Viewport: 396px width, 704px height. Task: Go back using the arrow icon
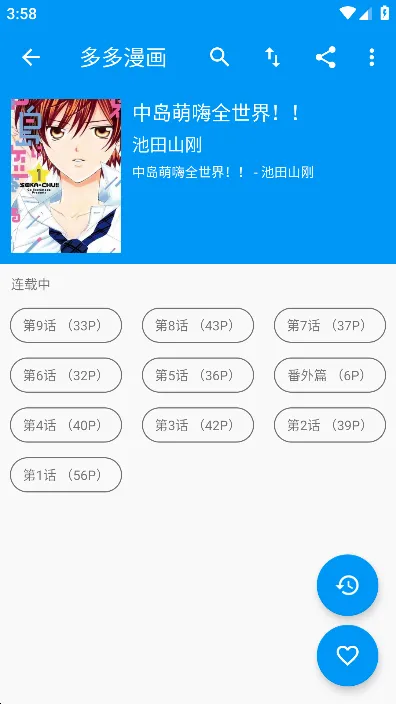coord(31,57)
